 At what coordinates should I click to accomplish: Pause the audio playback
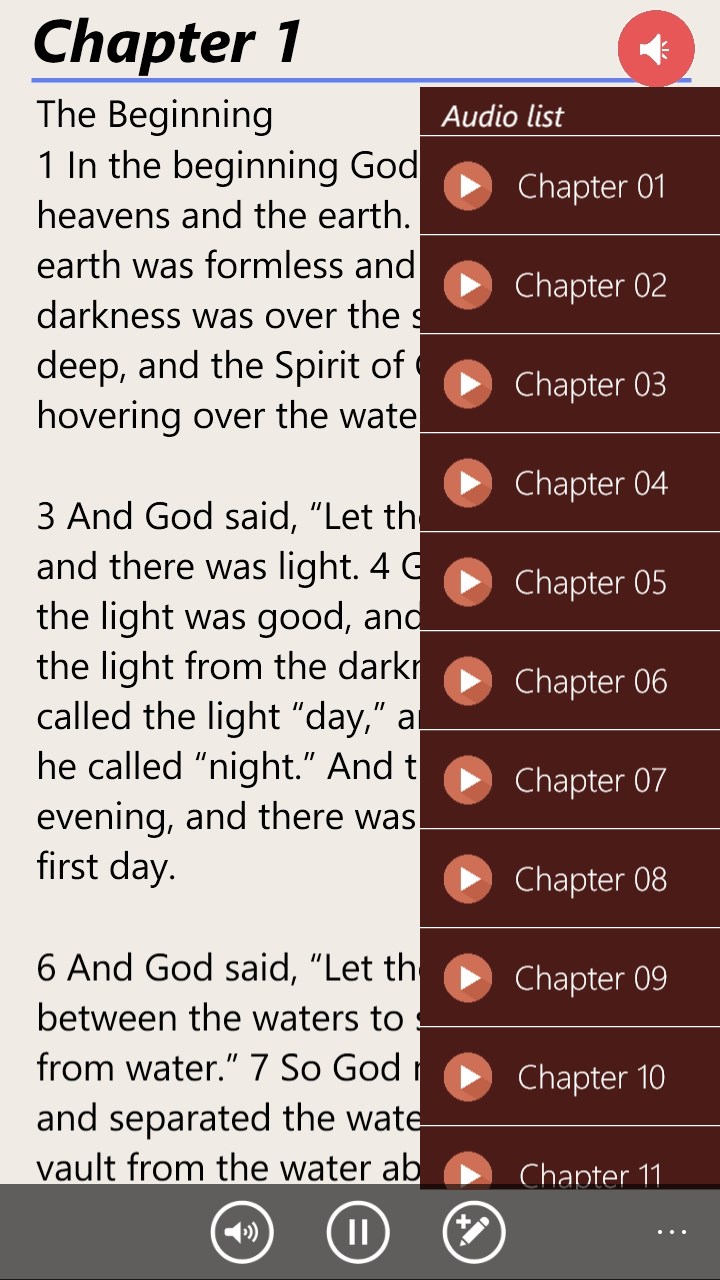(358, 1231)
